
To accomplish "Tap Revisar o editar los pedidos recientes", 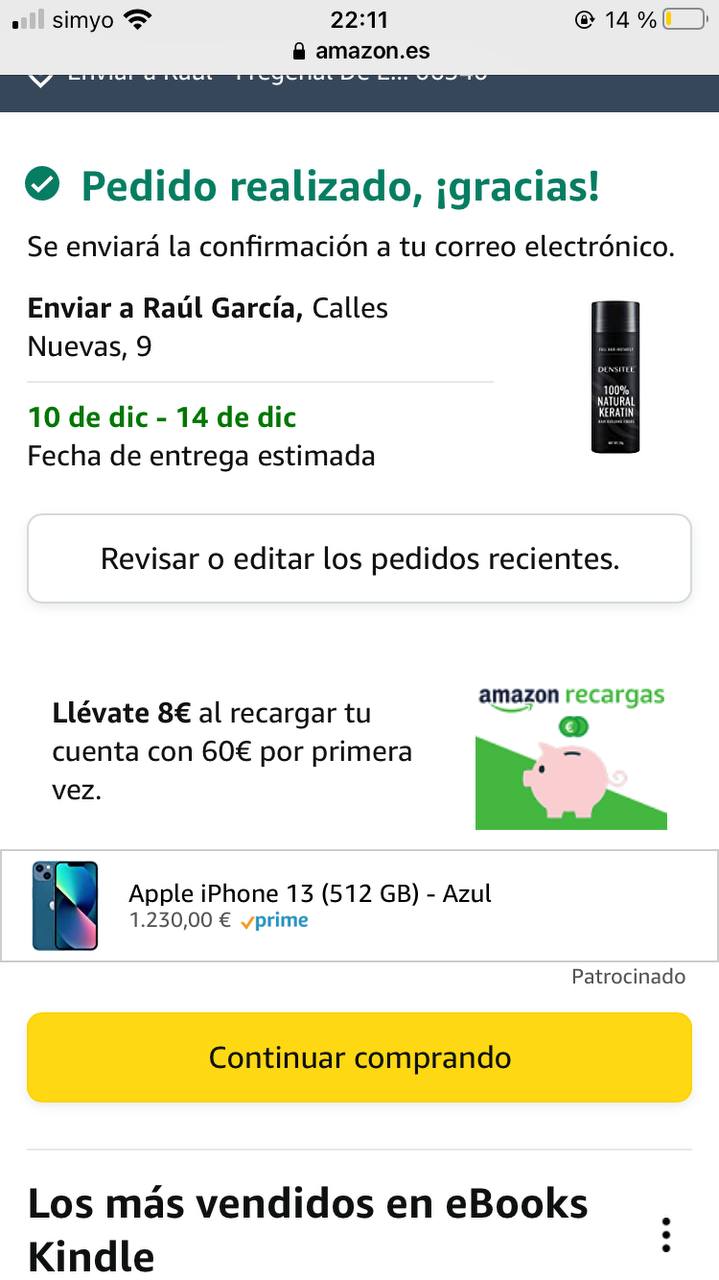I will click(359, 559).
